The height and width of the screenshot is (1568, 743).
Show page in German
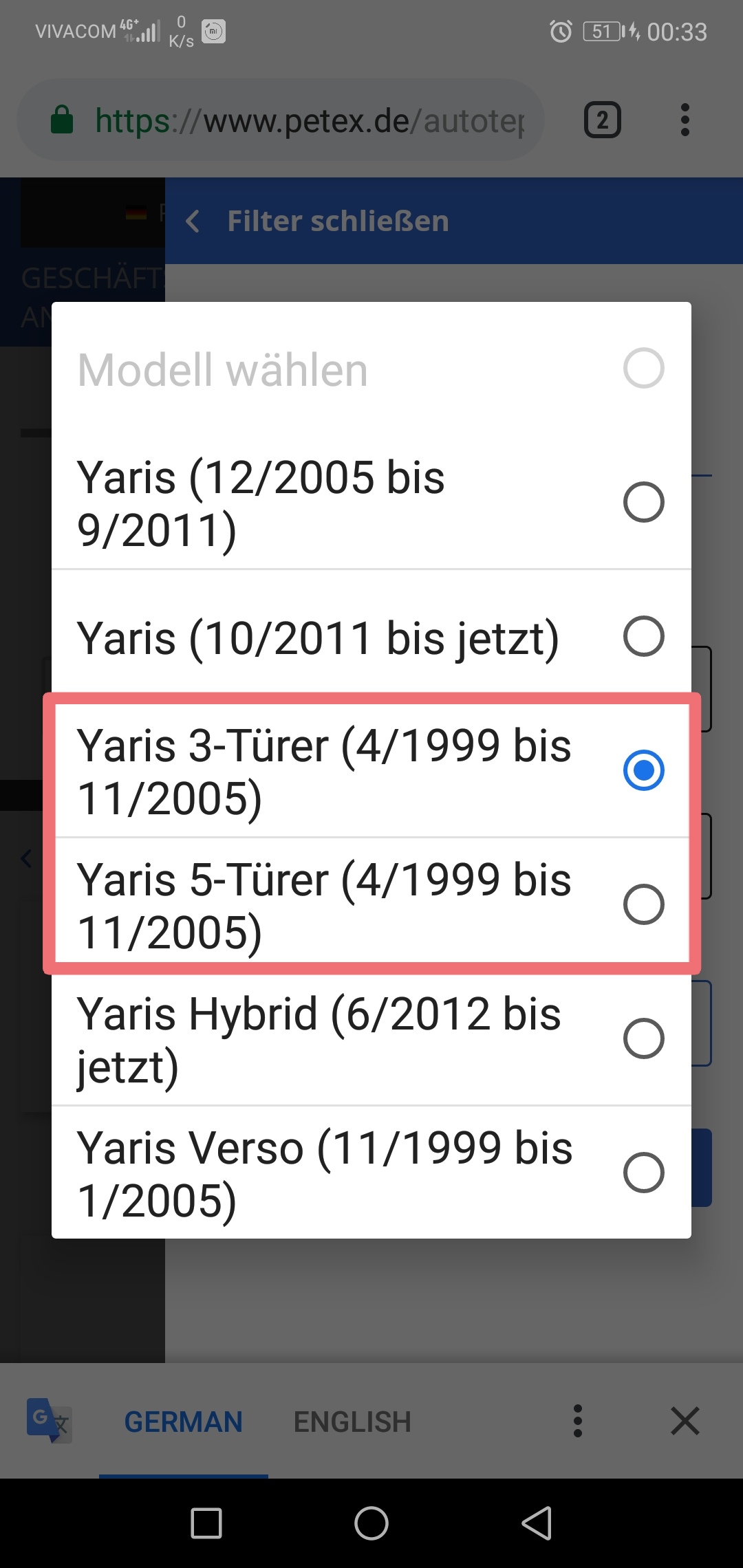183,1422
